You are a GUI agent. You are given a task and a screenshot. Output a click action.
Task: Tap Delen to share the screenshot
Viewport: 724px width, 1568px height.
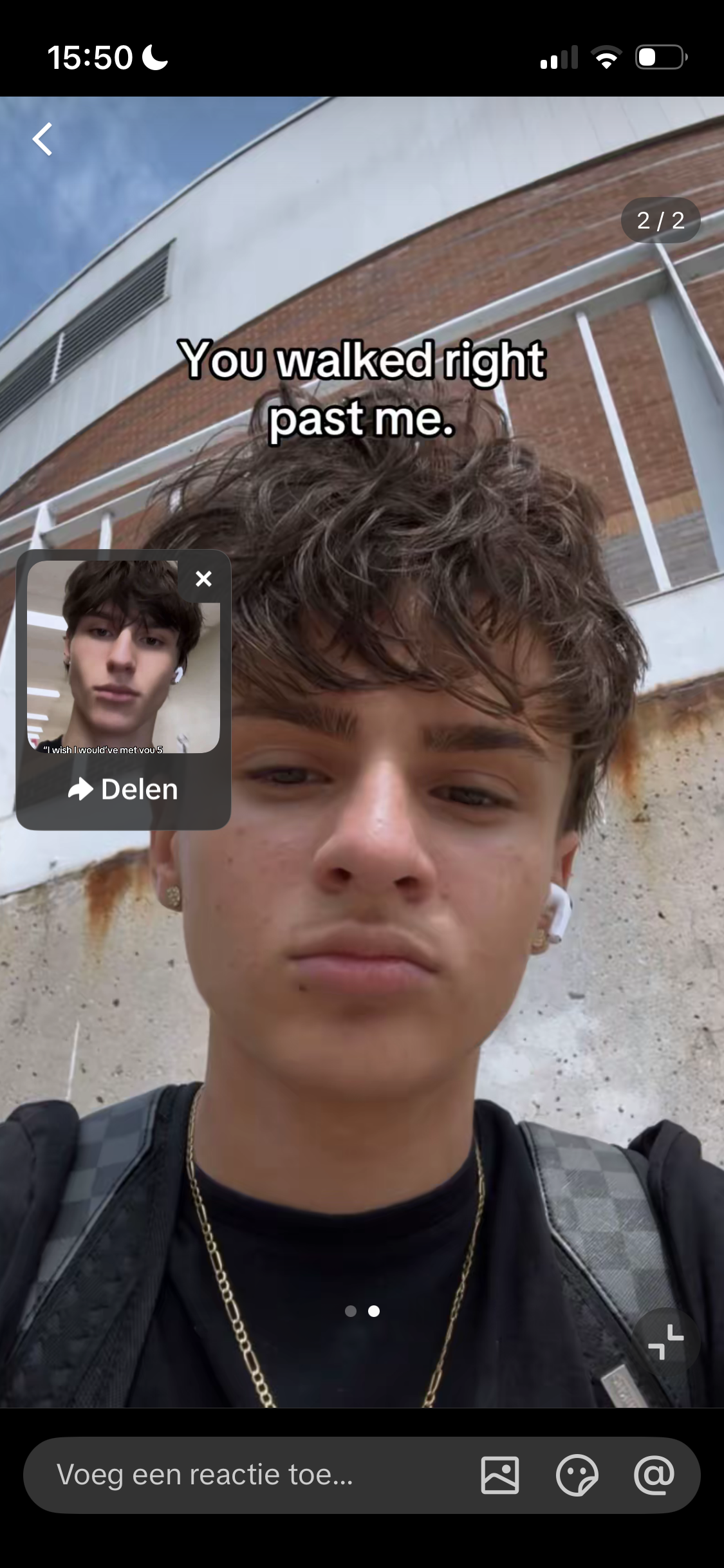(x=124, y=789)
